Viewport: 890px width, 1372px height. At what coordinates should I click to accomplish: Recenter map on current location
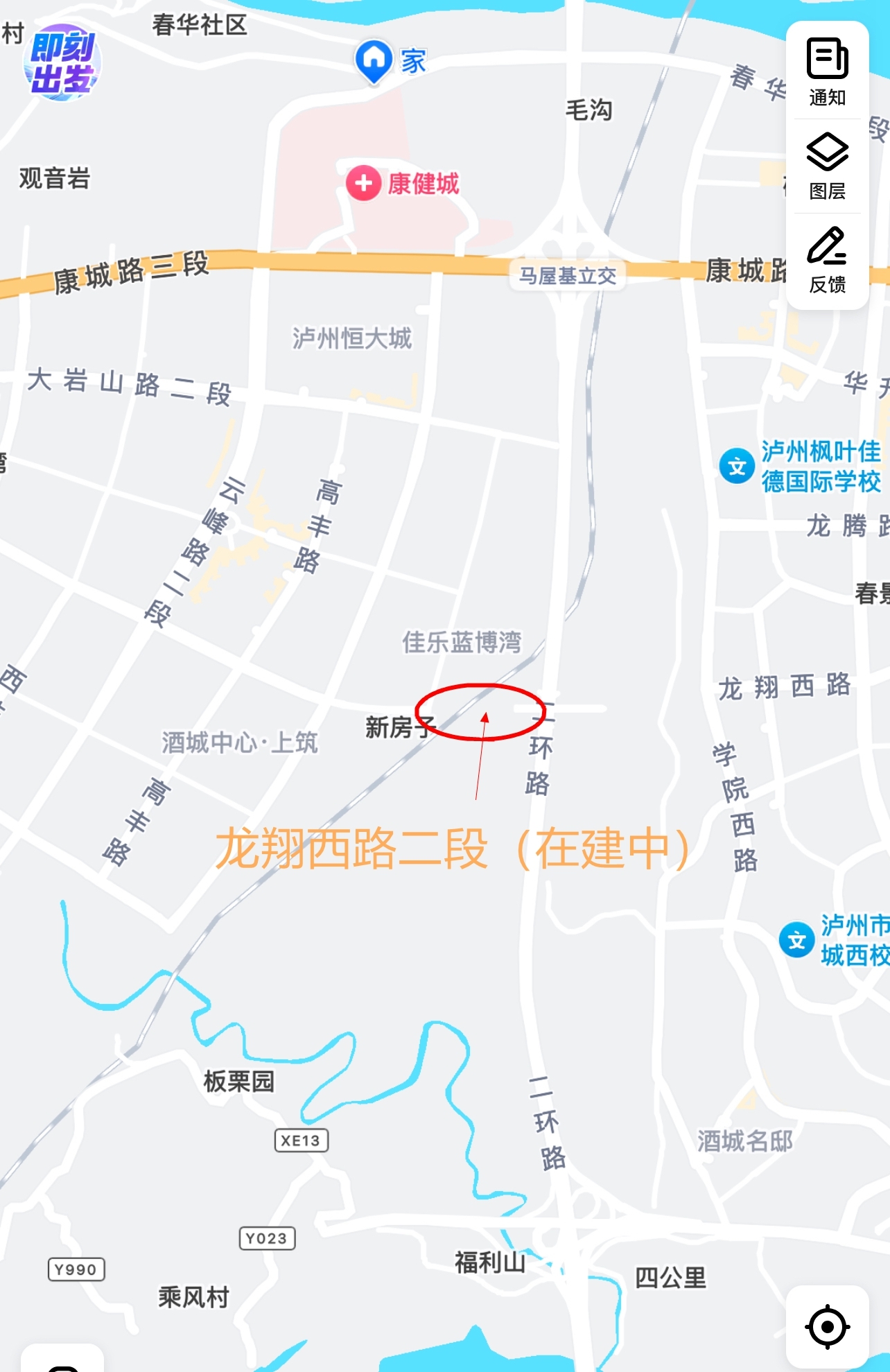827,1327
